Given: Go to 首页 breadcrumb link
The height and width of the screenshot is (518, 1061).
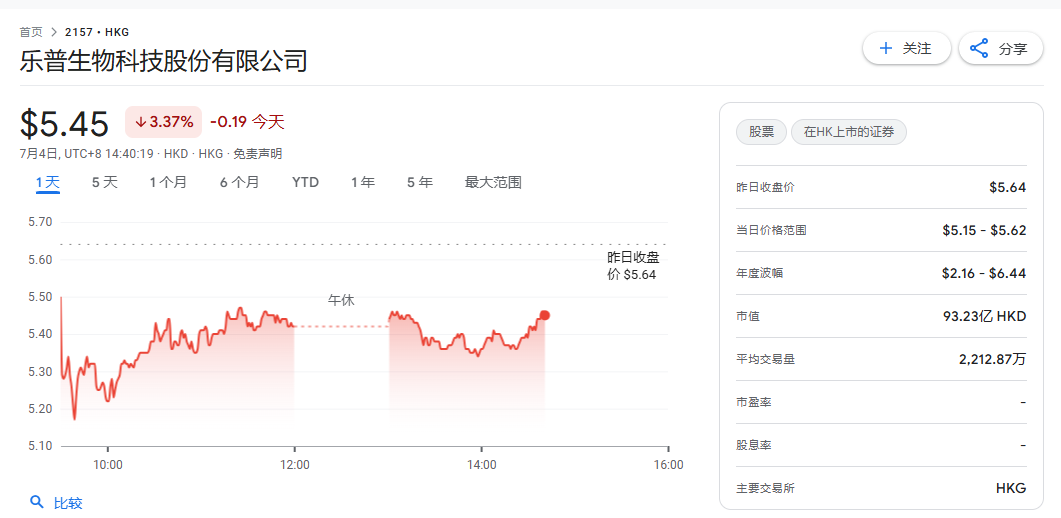Looking at the screenshot, I should [31, 32].
